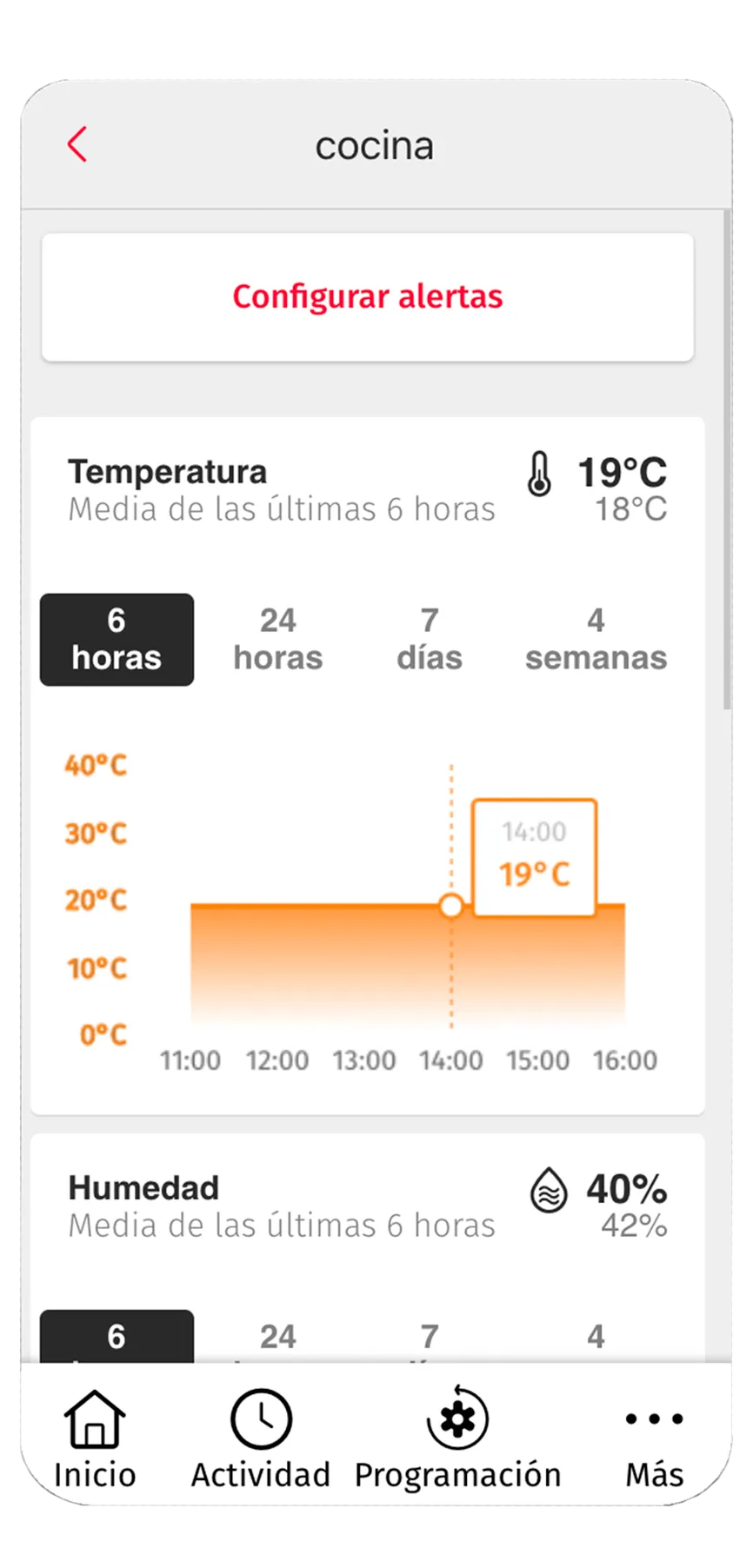Open the Actividad clock icon

point(261,1419)
